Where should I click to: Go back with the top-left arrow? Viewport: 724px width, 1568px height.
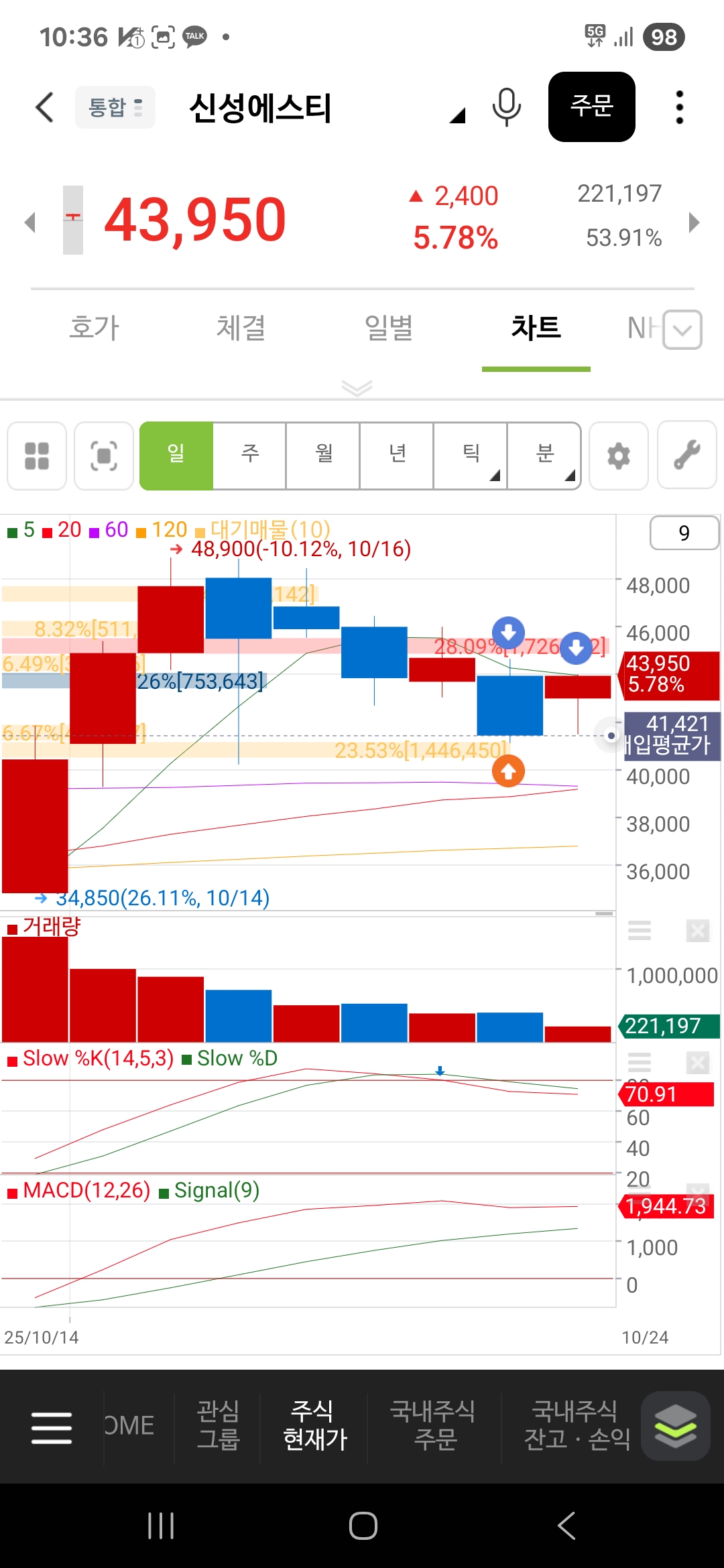tap(44, 107)
